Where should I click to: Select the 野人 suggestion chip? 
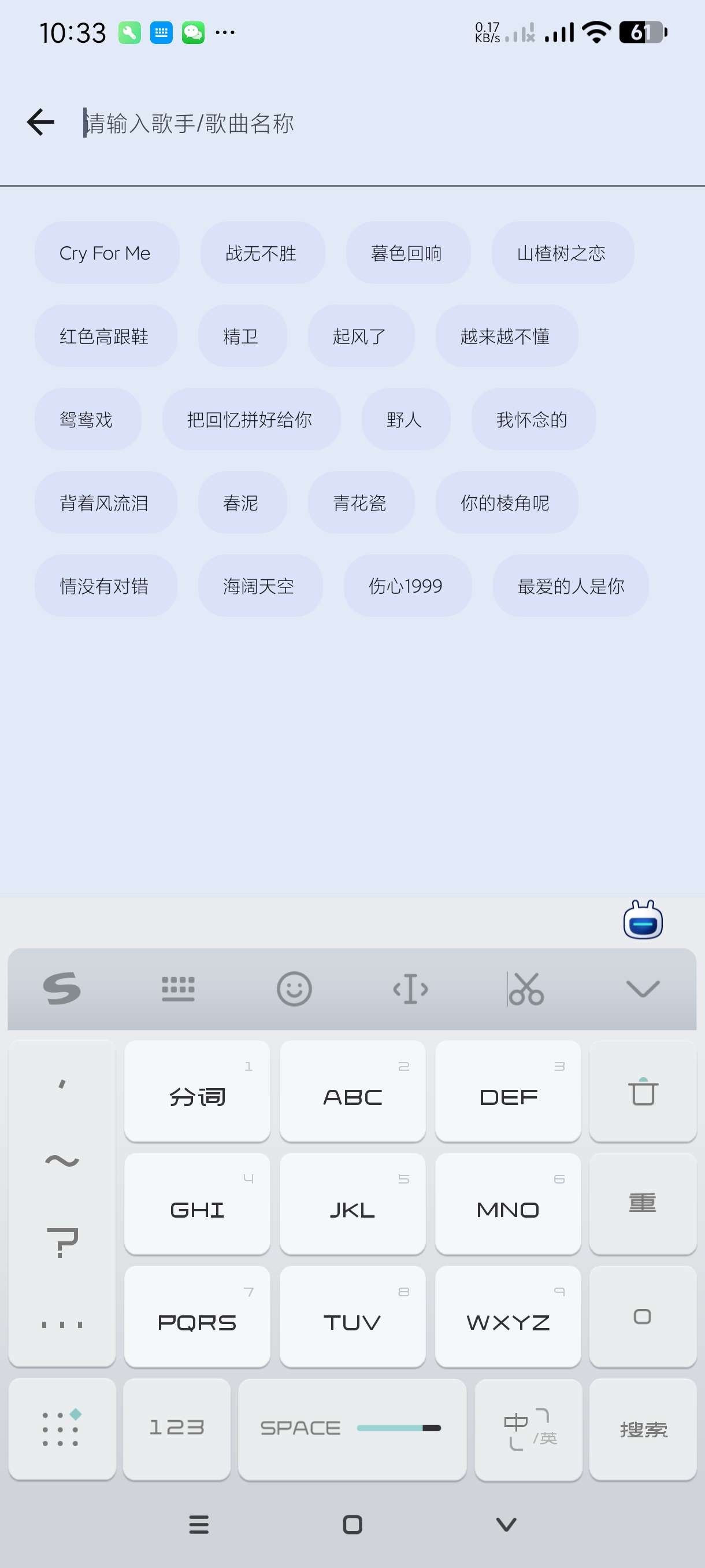(x=405, y=420)
